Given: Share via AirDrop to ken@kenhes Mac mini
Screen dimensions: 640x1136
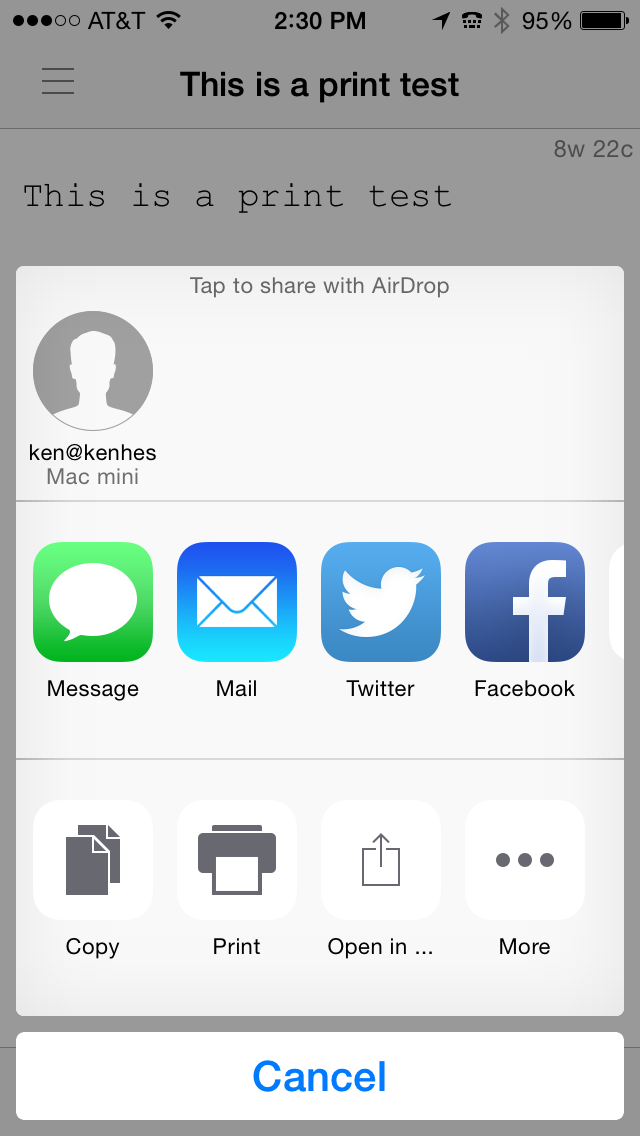Looking at the screenshot, I should [x=93, y=371].
